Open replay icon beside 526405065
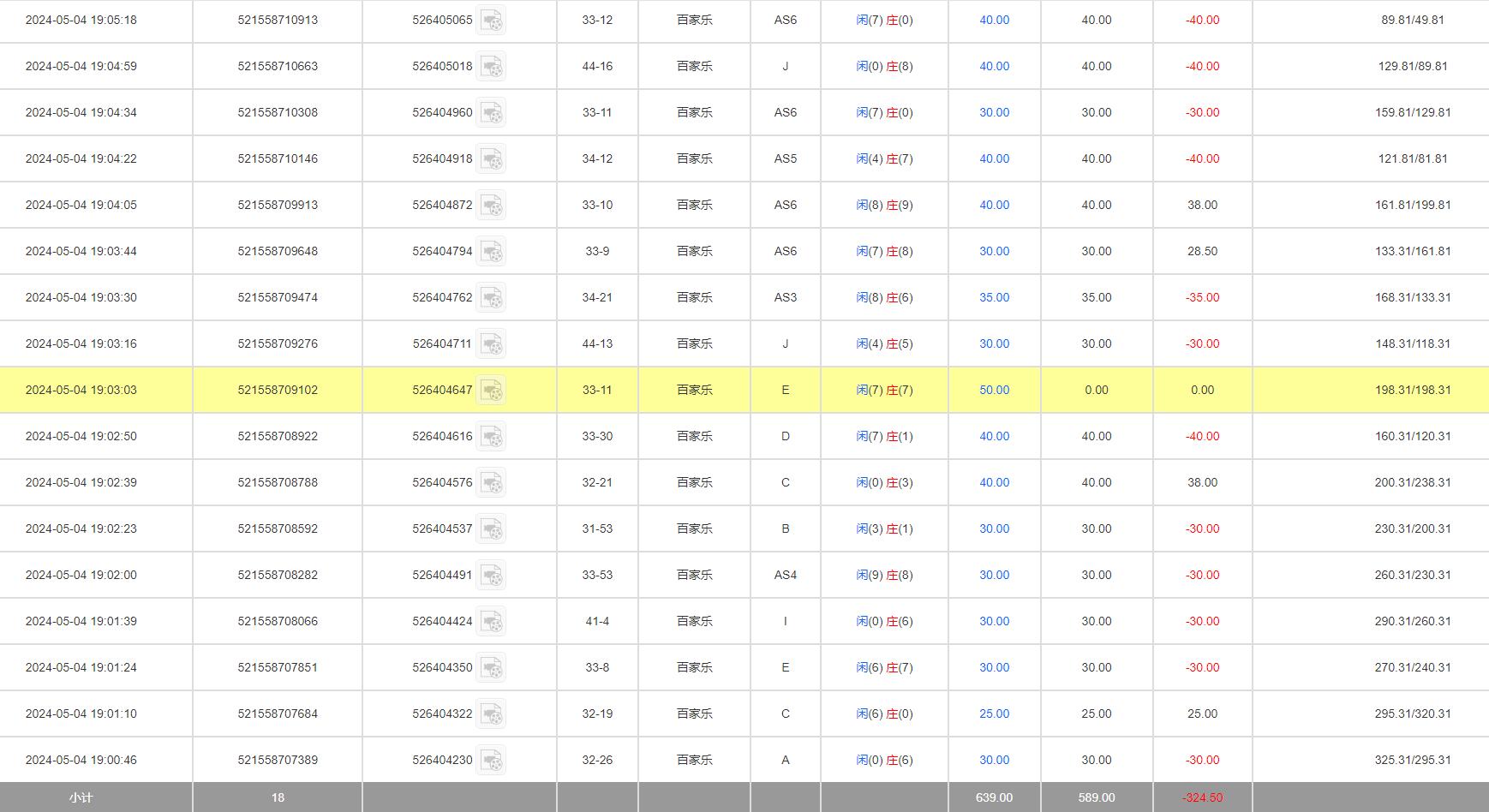The width and height of the screenshot is (1489, 812). (491, 20)
